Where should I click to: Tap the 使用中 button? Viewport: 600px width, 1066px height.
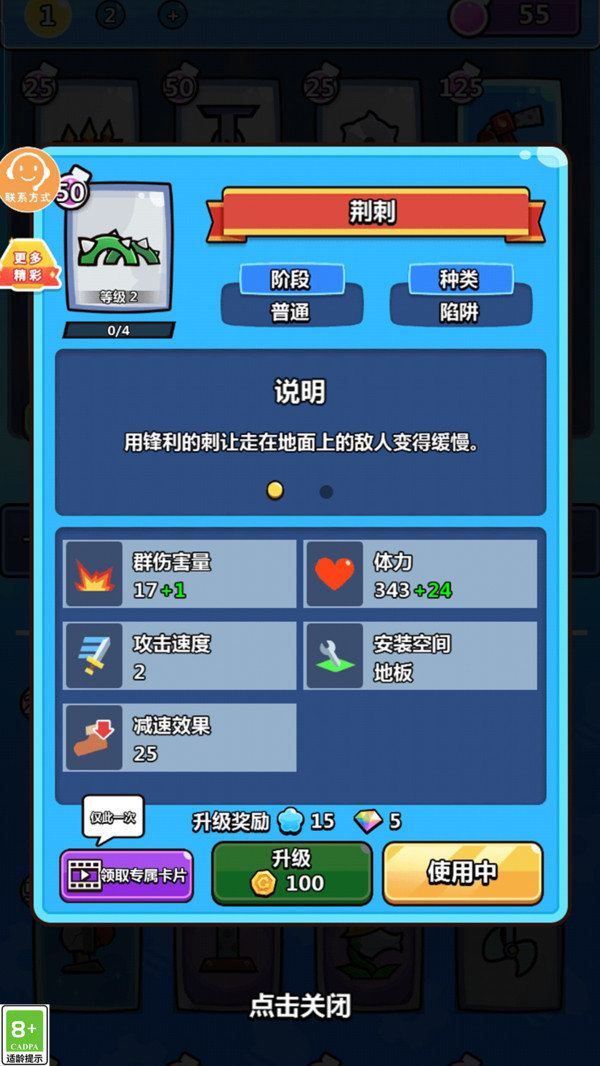click(462, 872)
